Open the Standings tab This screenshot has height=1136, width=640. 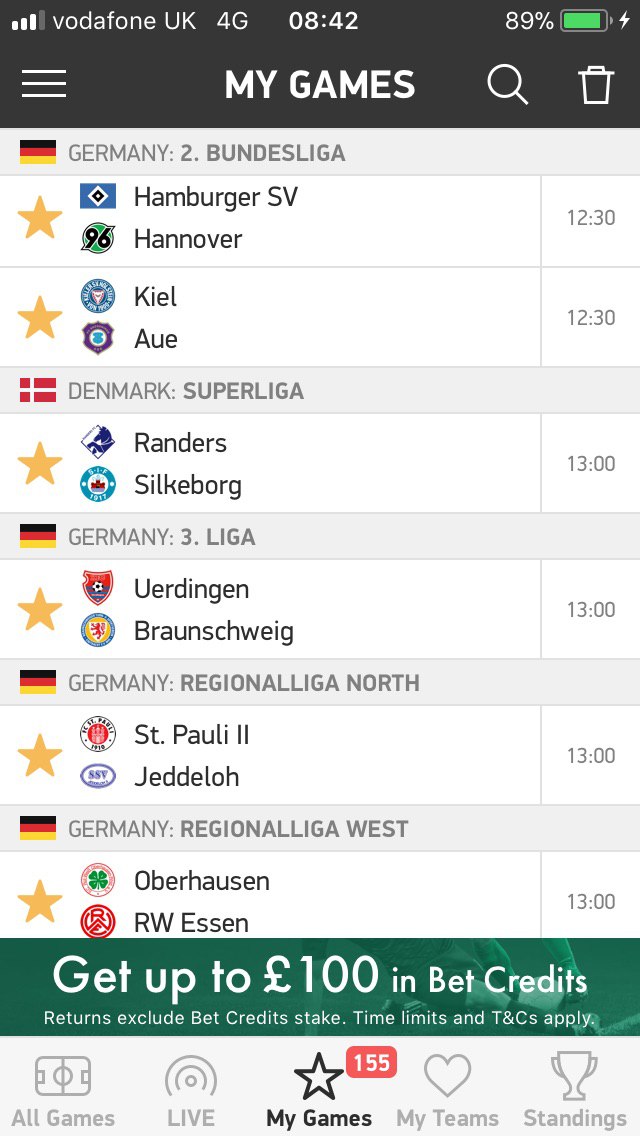[x=575, y=1091]
